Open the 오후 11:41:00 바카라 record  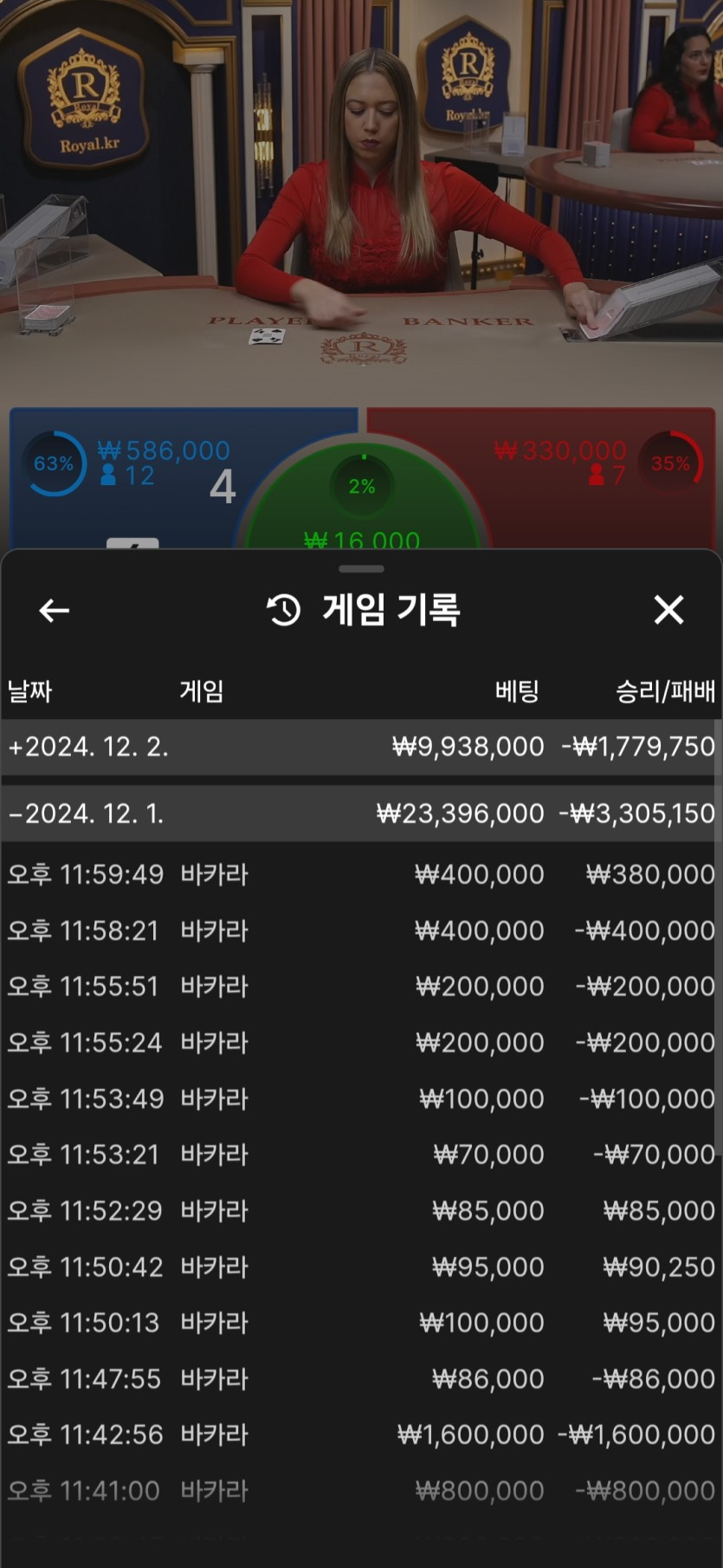tap(360, 1491)
